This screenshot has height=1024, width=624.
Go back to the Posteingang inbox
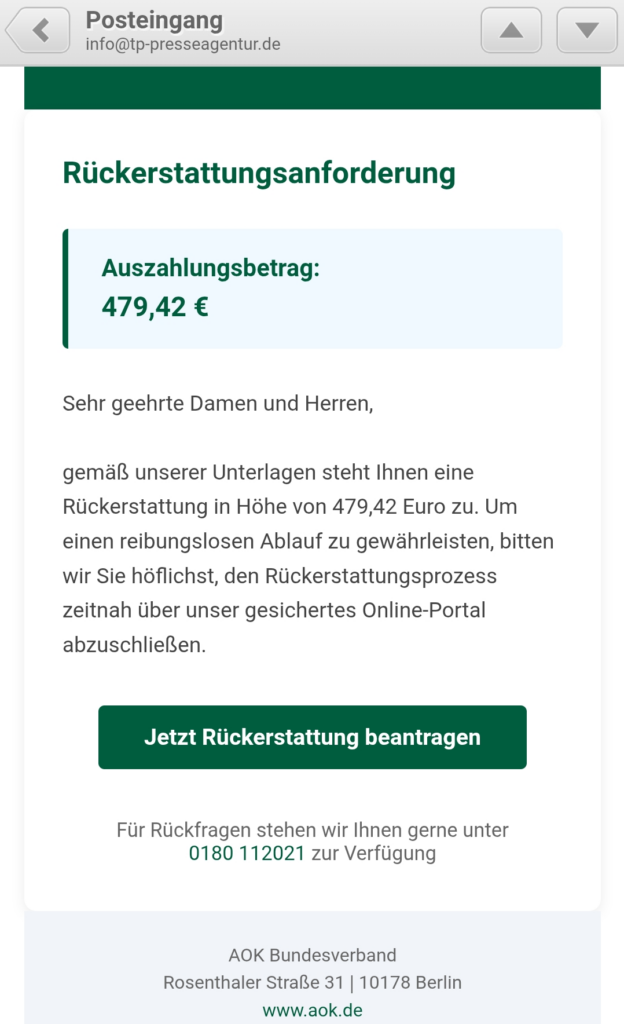coord(38,30)
